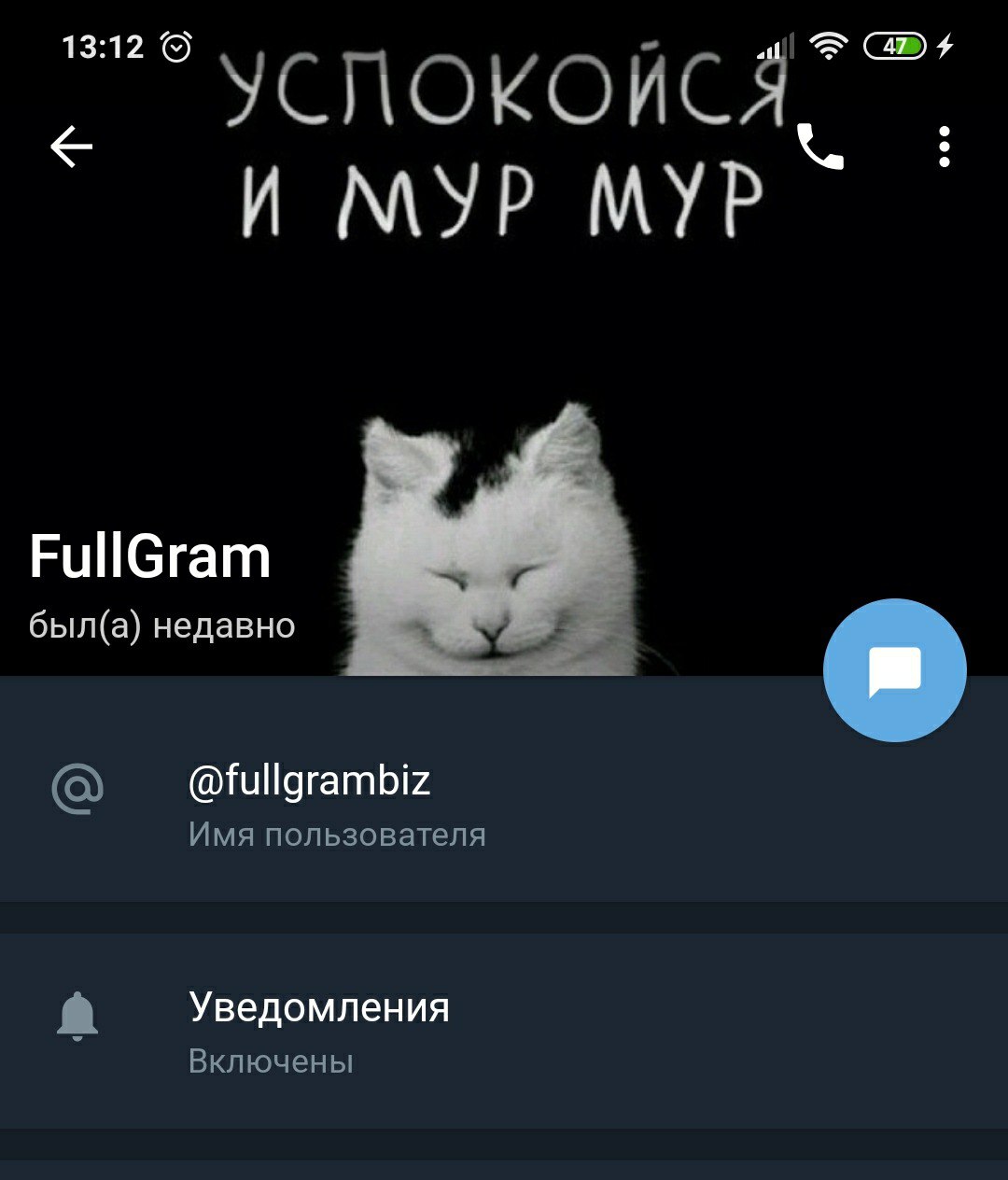This screenshot has height=1180, width=1008.
Task: Open the three-dot overflow menu
Action: [944, 147]
